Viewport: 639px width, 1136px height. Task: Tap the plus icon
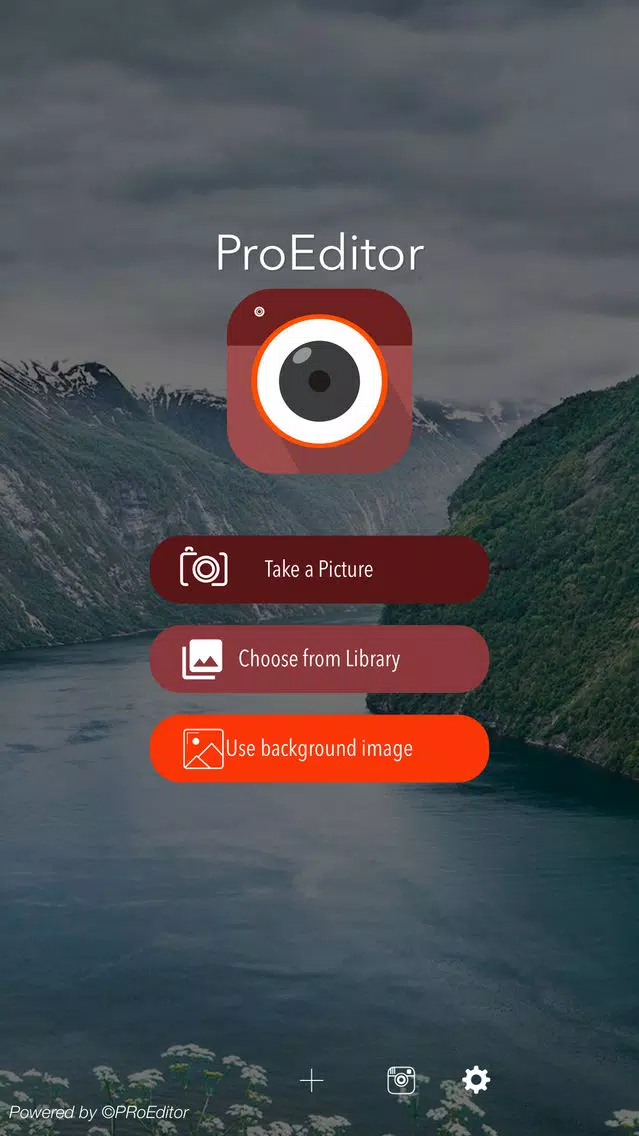tap(312, 1080)
